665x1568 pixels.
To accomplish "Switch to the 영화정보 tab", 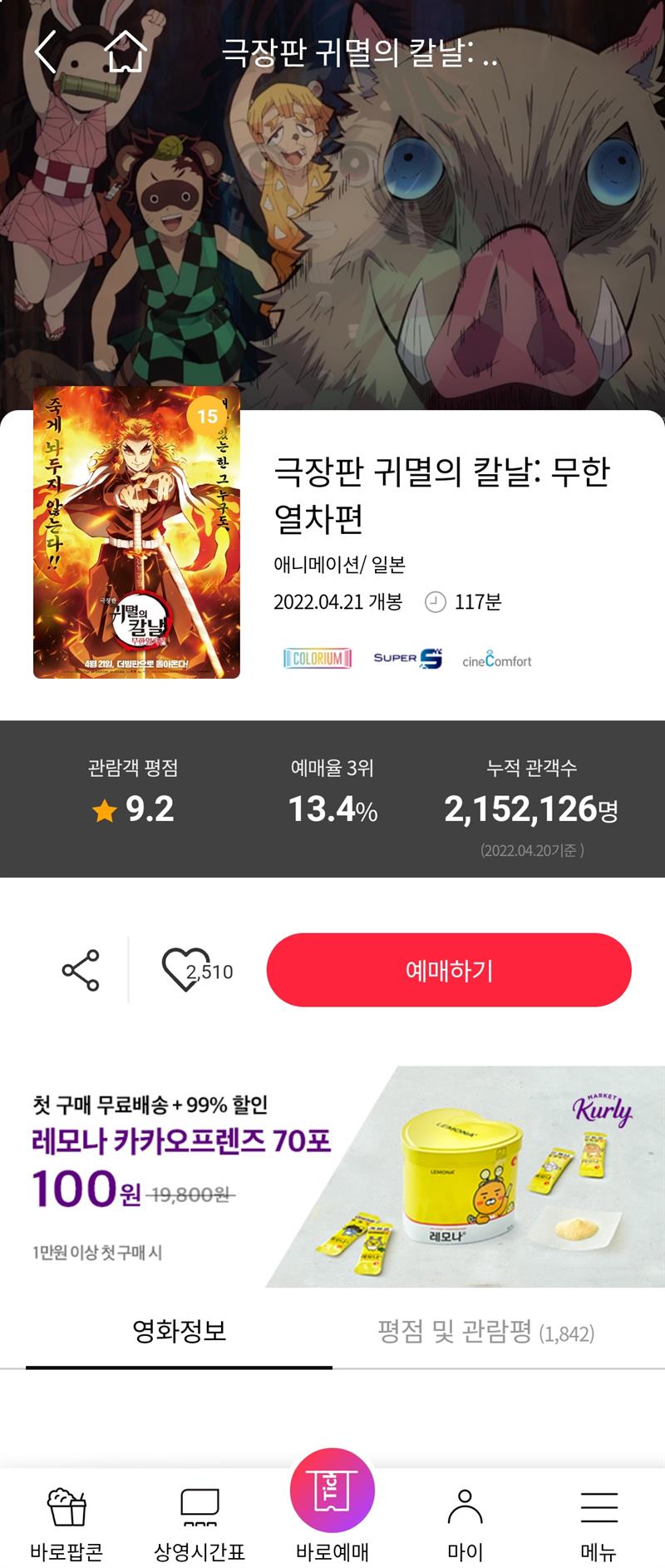I will click(179, 1332).
